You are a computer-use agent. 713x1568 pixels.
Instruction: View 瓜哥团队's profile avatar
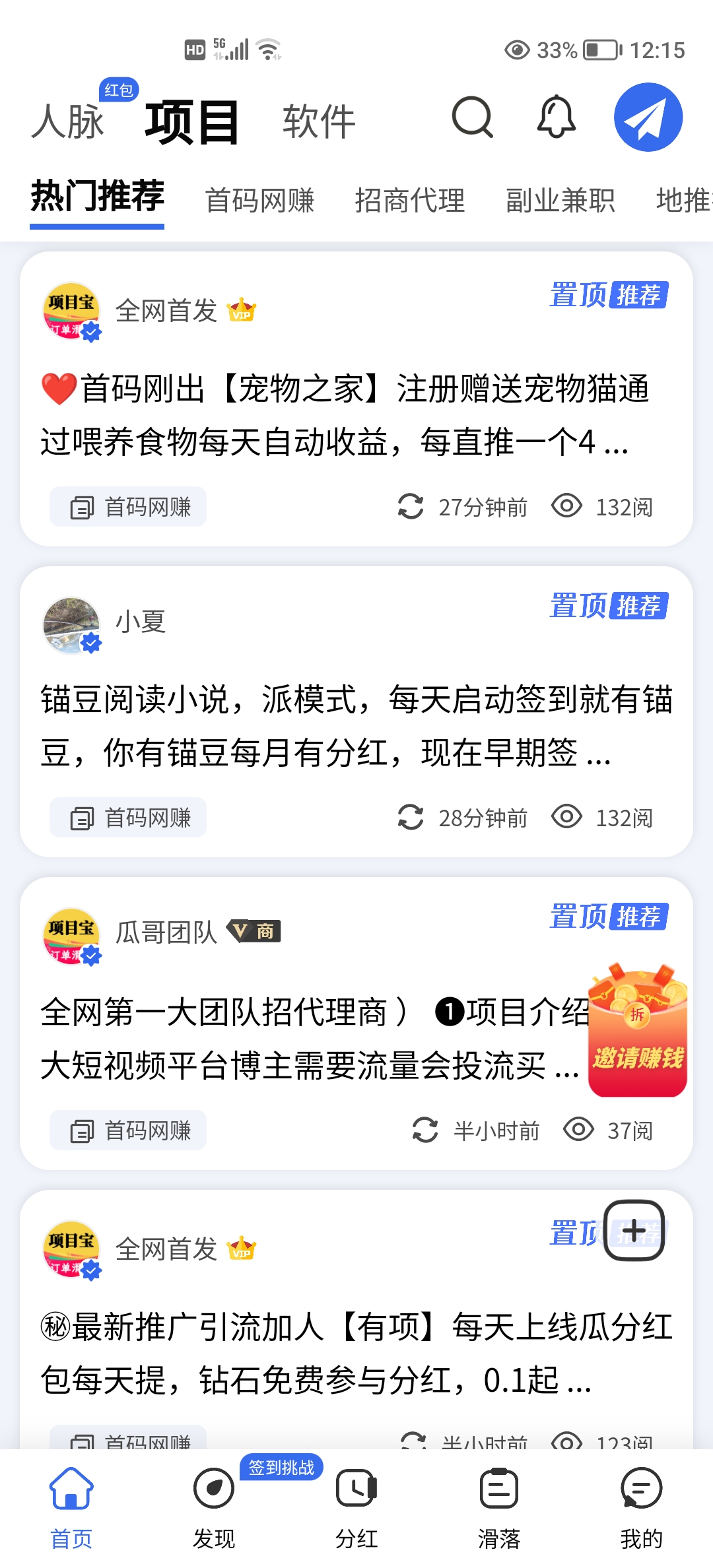(71, 936)
